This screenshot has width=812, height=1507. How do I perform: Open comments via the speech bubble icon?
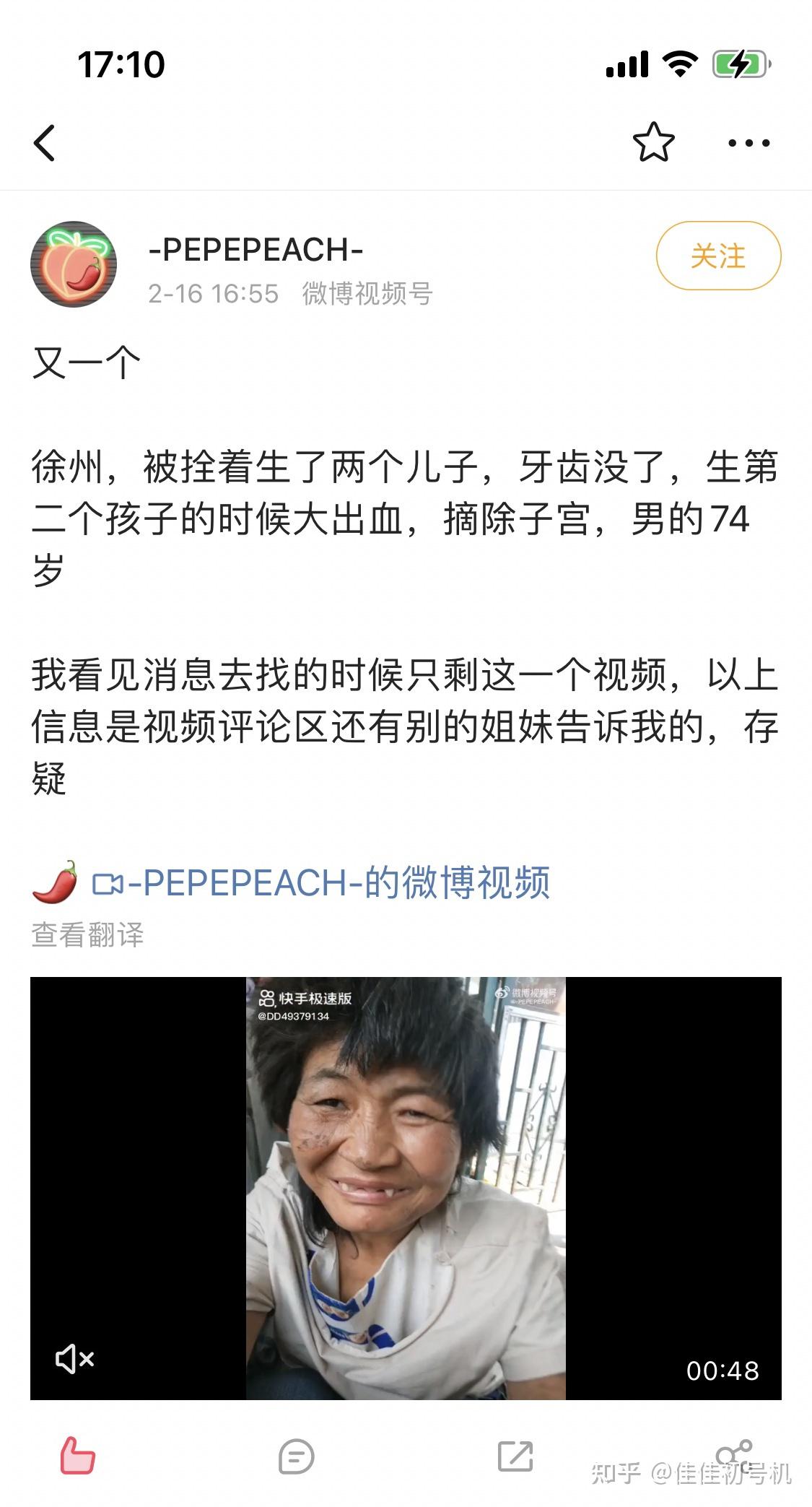(297, 1456)
